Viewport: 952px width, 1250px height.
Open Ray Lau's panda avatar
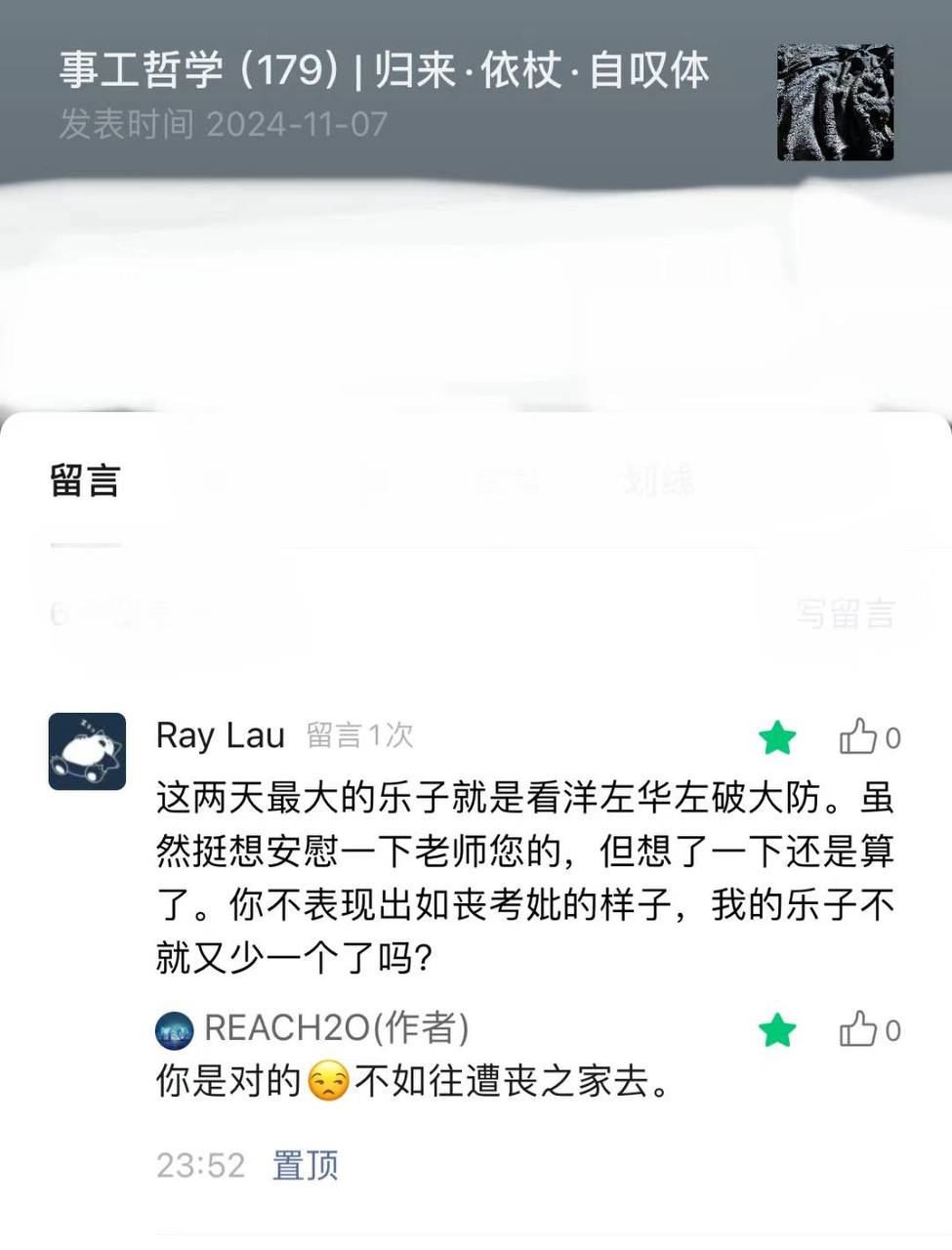(x=87, y=751)
